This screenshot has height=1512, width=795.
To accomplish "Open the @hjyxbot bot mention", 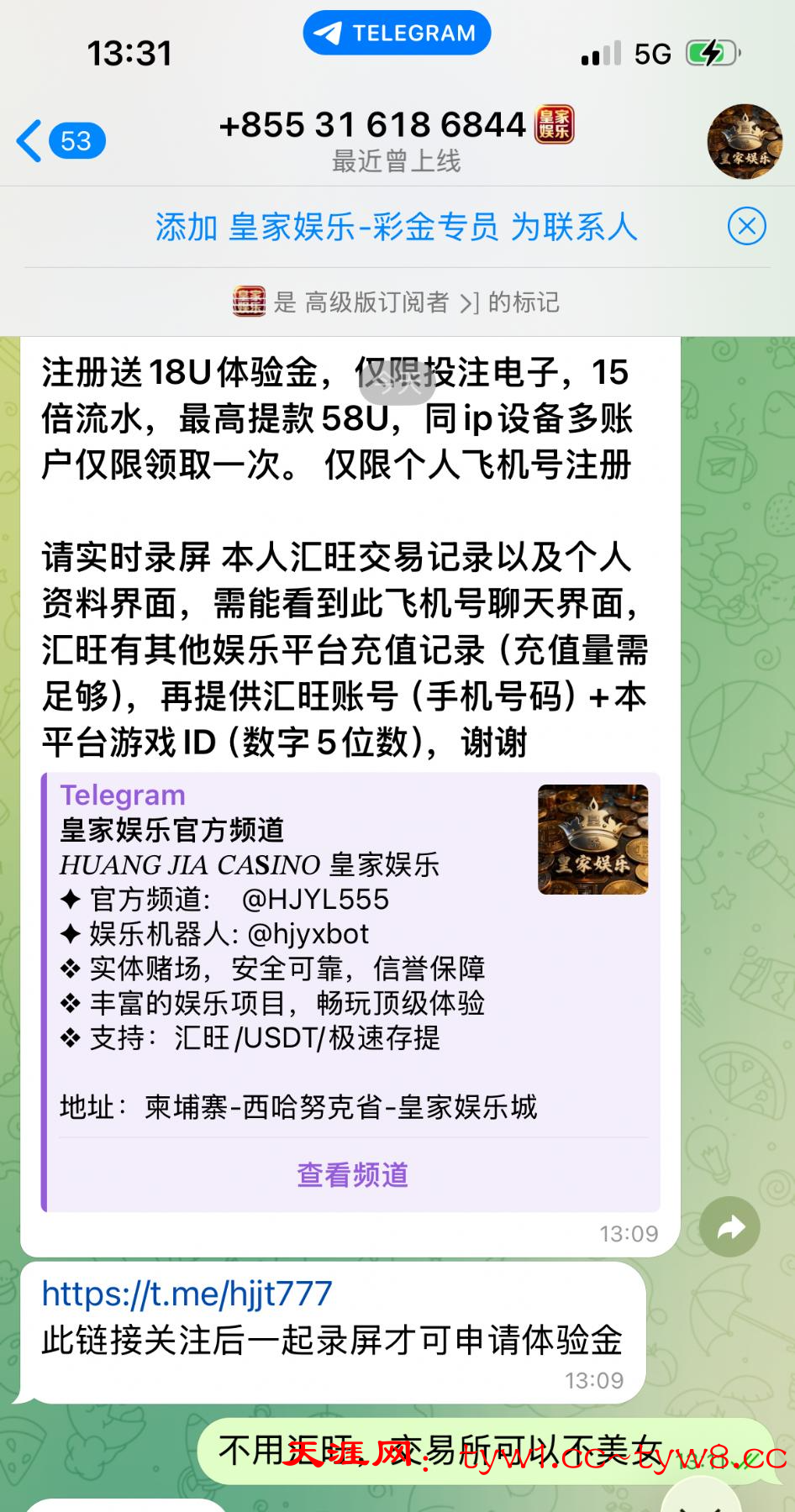I will (x=308, y=934).
